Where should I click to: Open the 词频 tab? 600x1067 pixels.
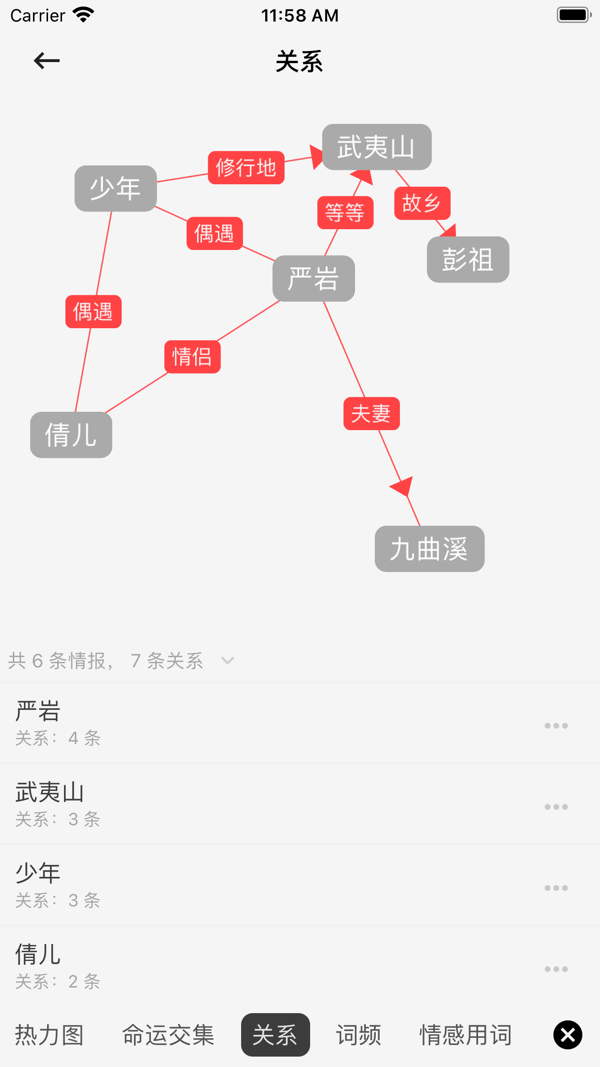coord(359,1035)
